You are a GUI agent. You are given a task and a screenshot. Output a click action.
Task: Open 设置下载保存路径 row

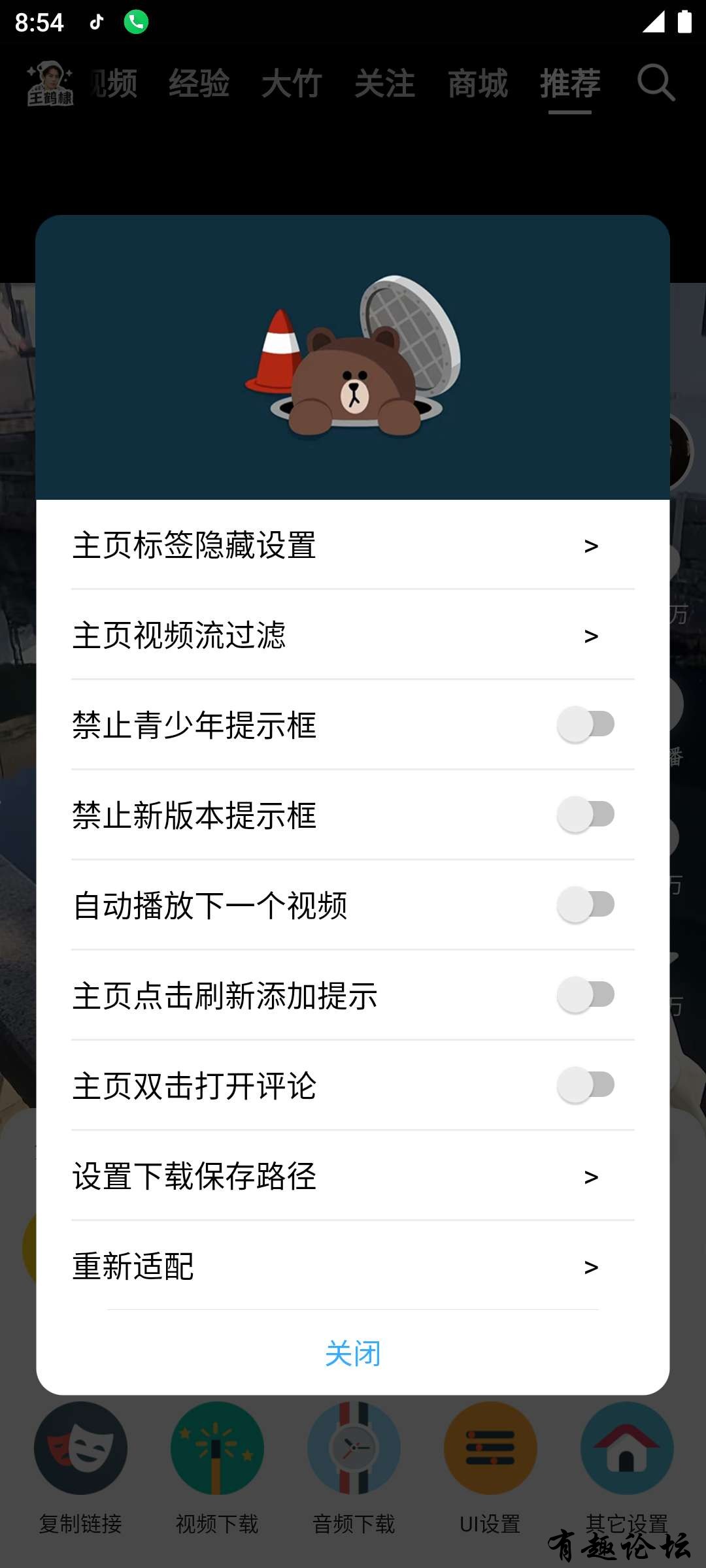point(352,1176)
